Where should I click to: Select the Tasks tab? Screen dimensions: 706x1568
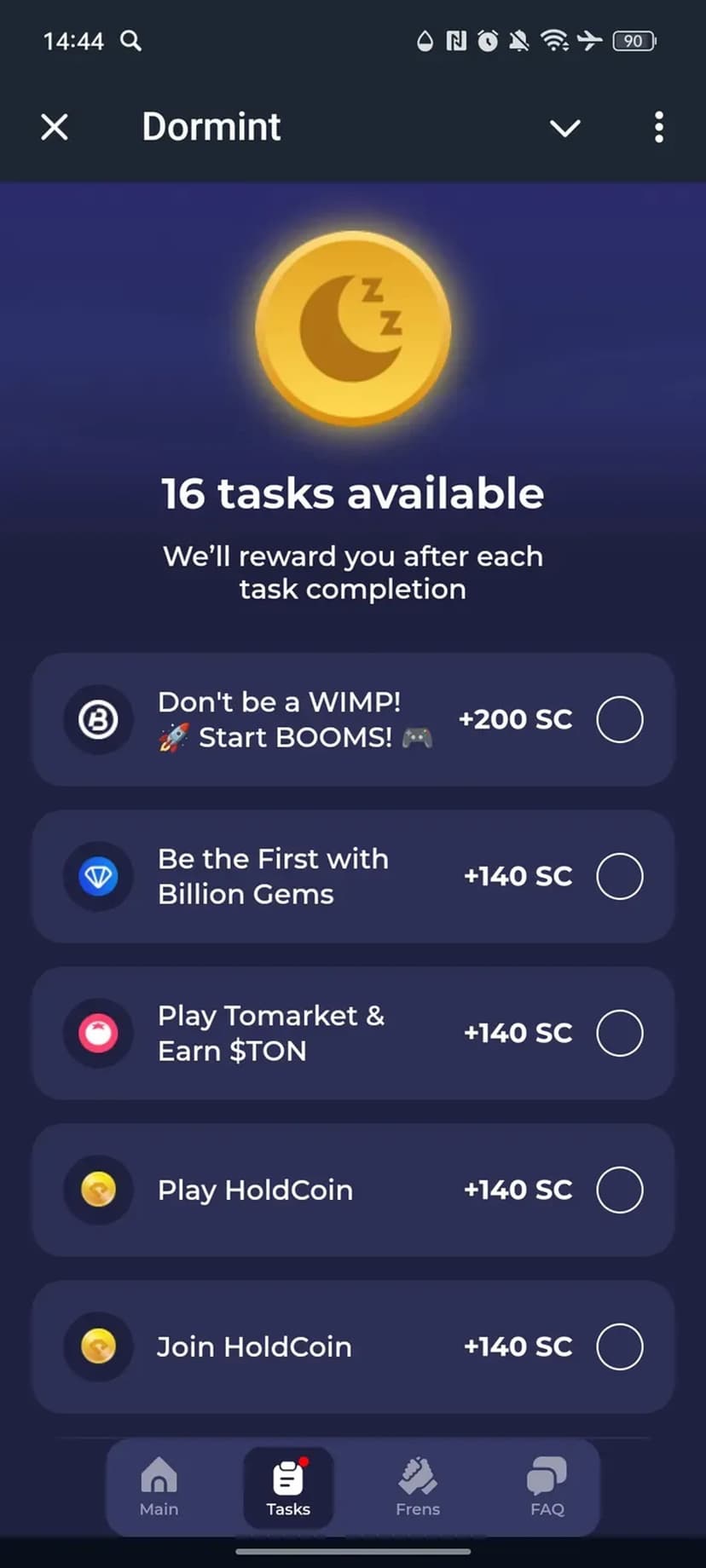[x=288, y=1487]
